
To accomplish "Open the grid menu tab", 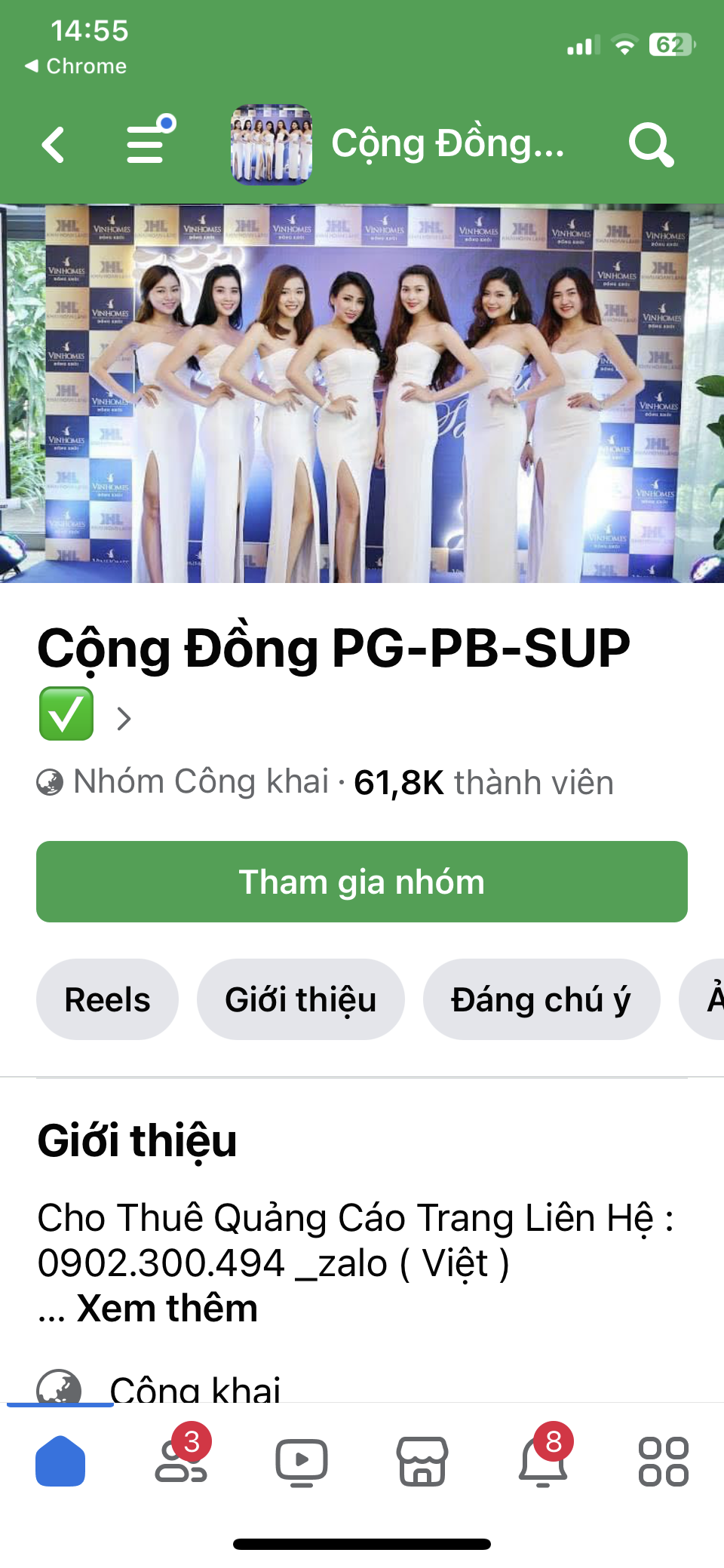I will pos(664,1462).
